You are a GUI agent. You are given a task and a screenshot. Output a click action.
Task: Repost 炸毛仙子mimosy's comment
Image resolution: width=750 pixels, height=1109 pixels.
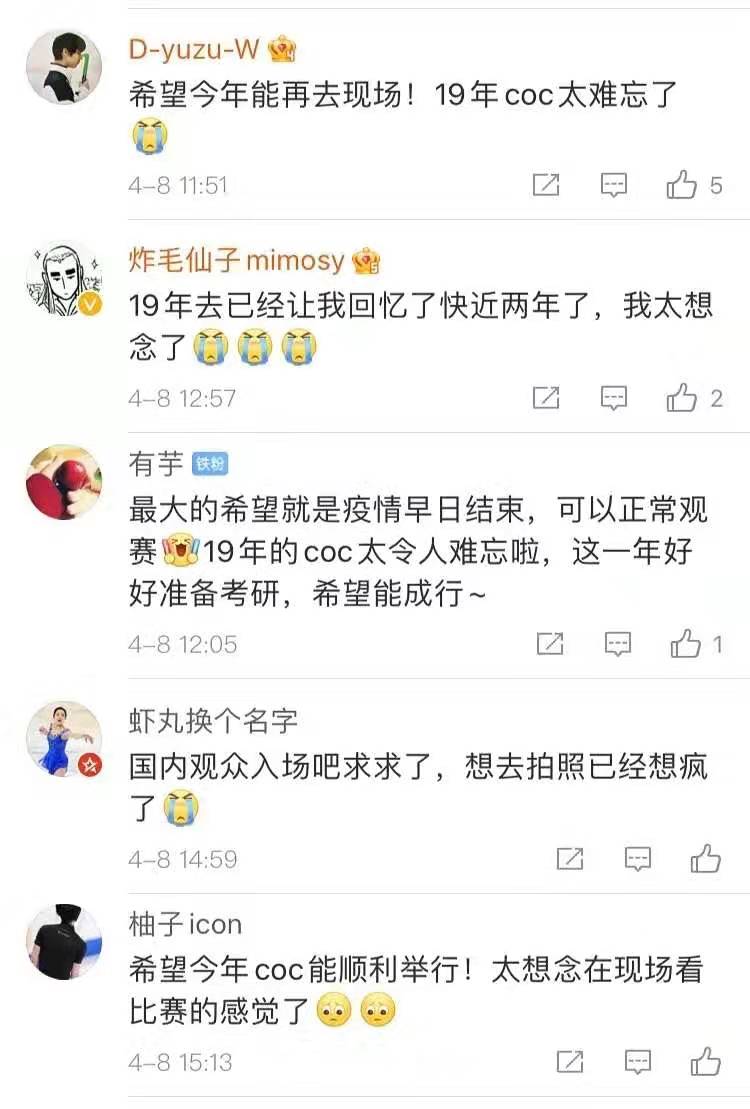(x=546, y=398)
